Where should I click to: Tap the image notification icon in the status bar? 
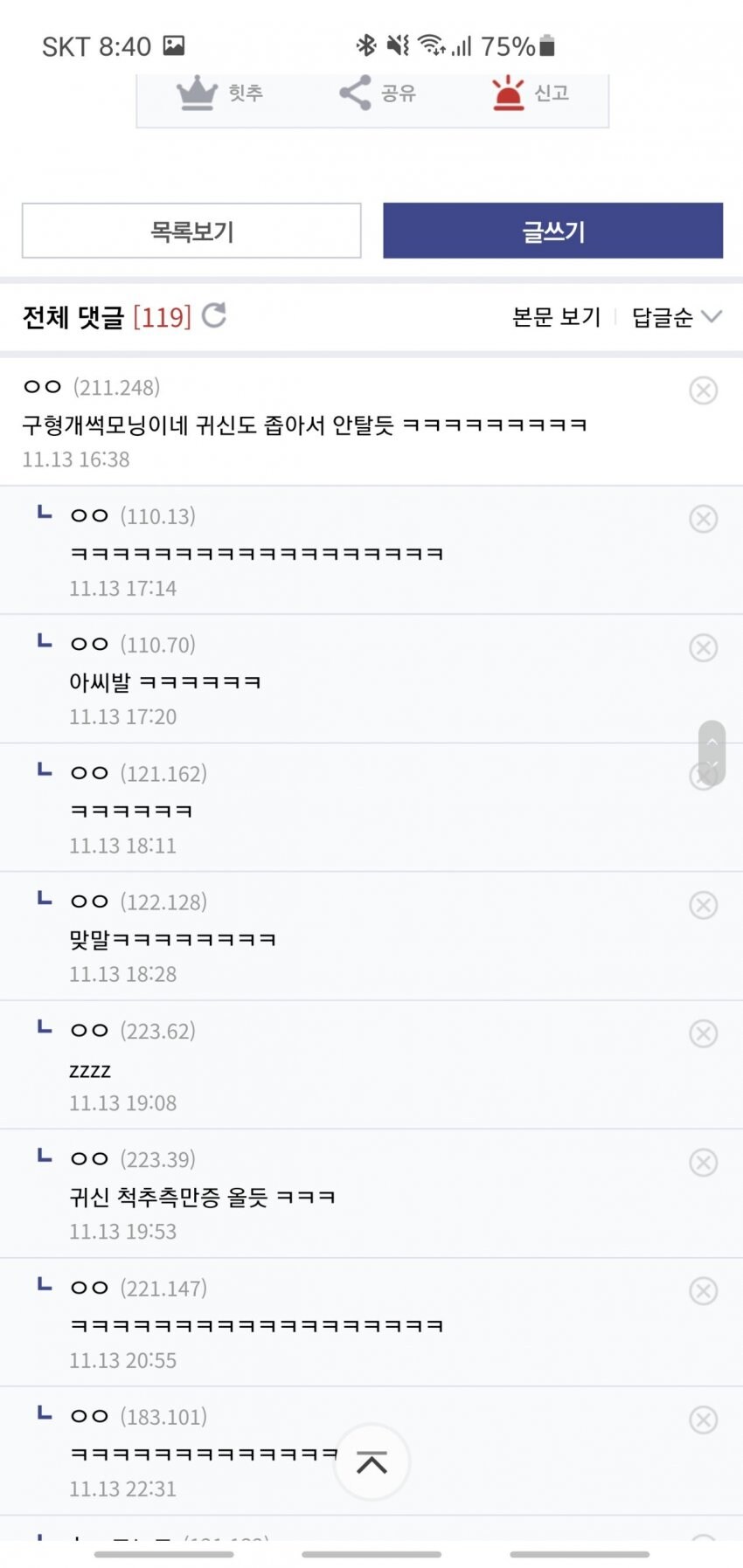pyautogui.click(x=175, y=45)
